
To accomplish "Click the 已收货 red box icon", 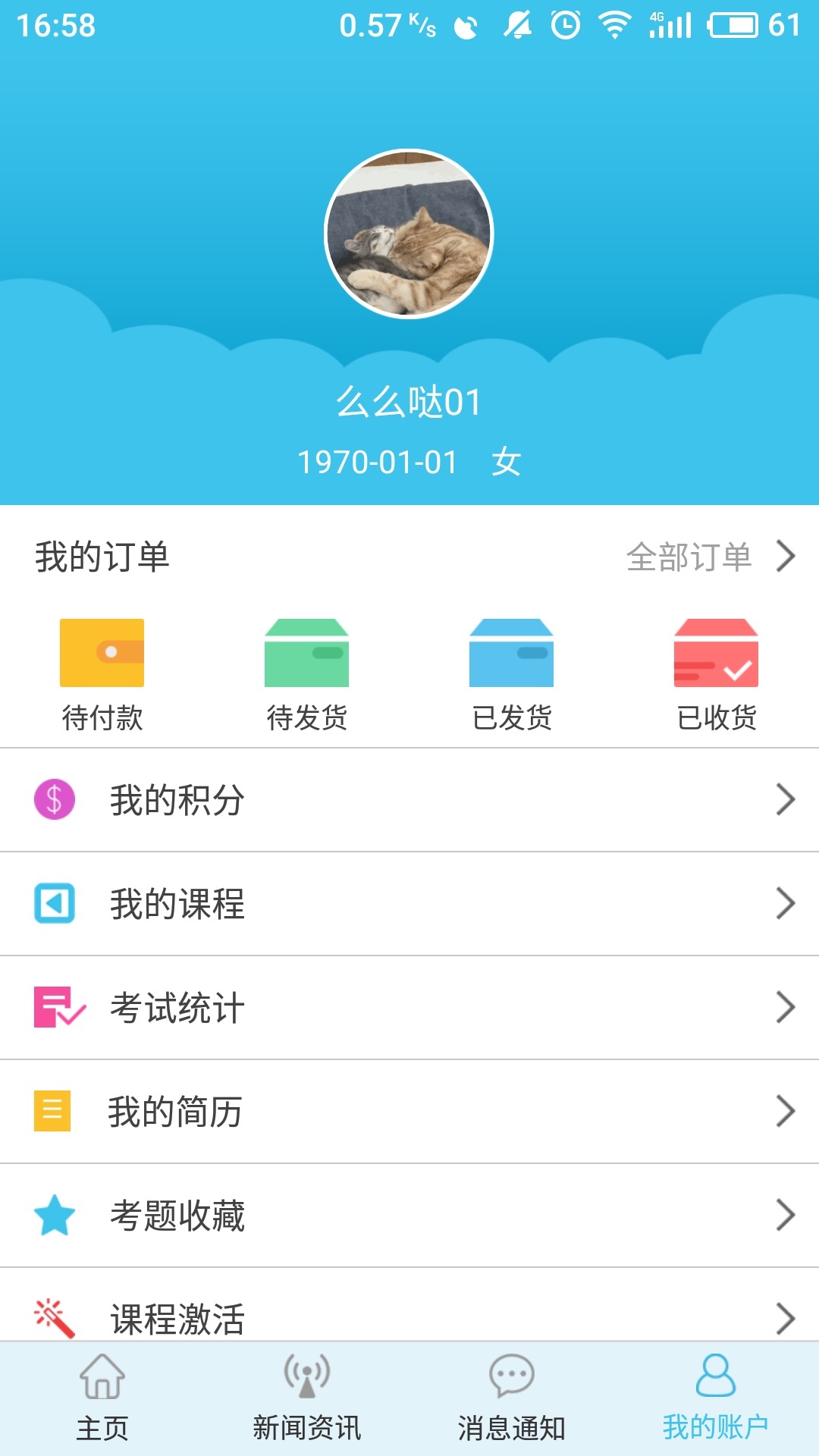I will point(716,654).
